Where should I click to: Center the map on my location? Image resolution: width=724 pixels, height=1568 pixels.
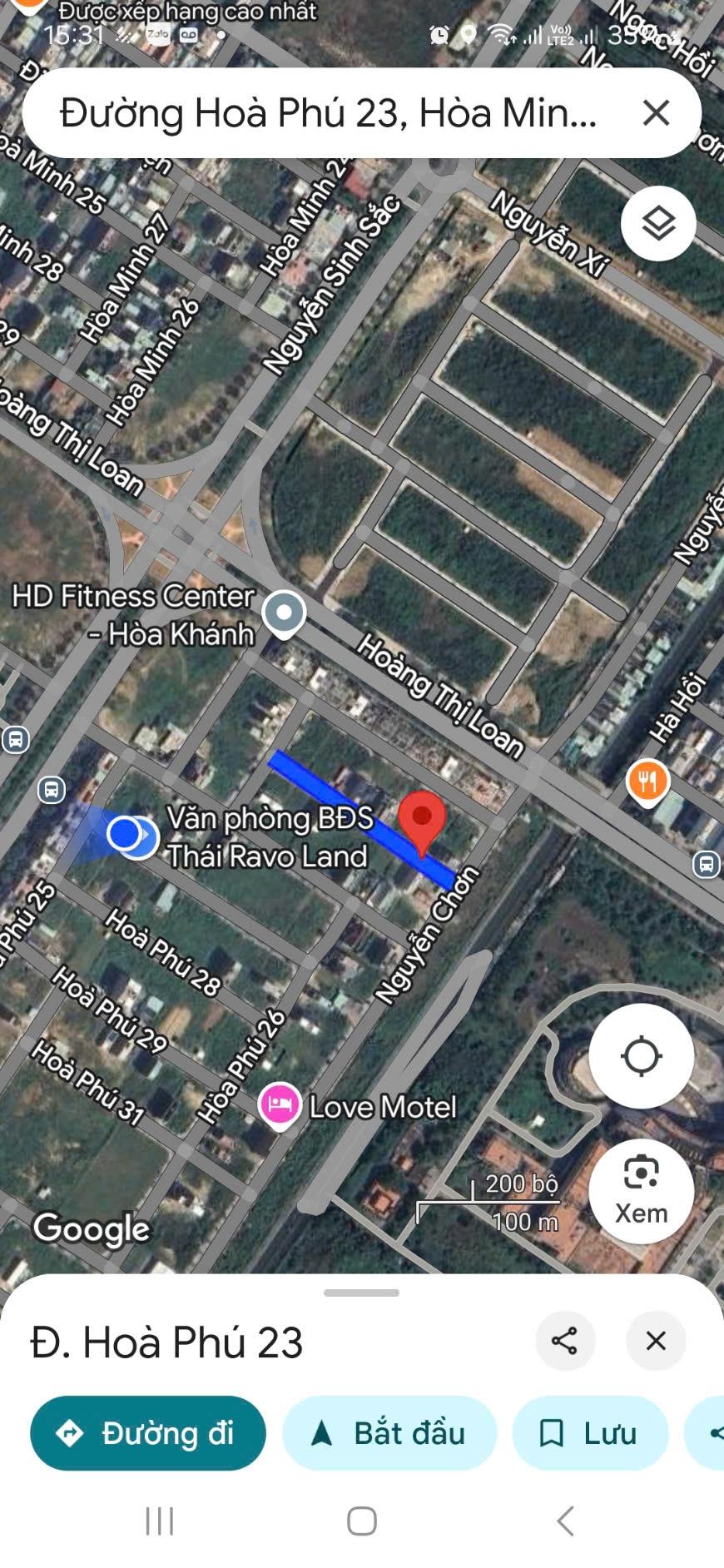point(641,1056)
